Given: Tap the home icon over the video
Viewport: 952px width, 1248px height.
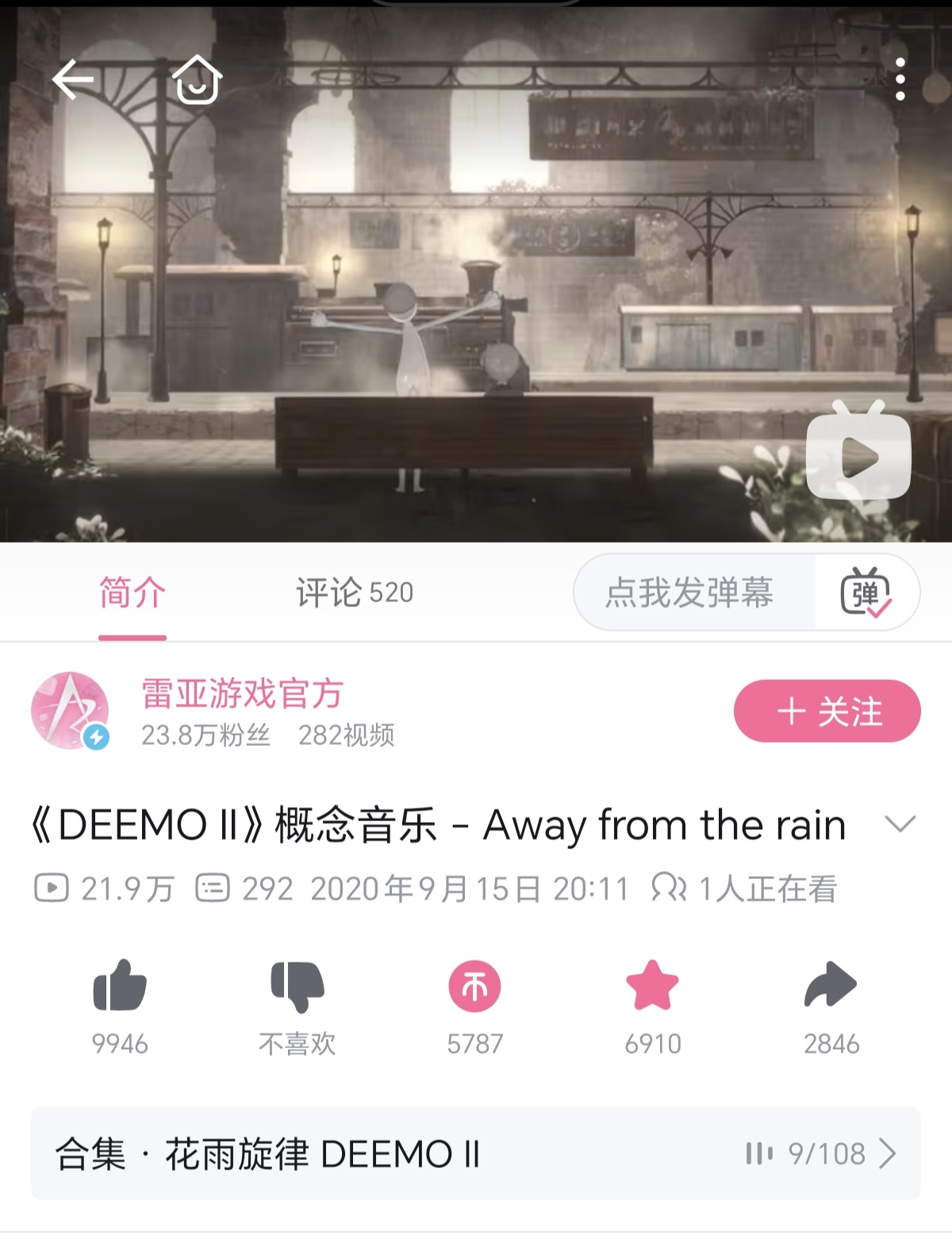Looking at the screenshot, I should click(x=197, y=79).
